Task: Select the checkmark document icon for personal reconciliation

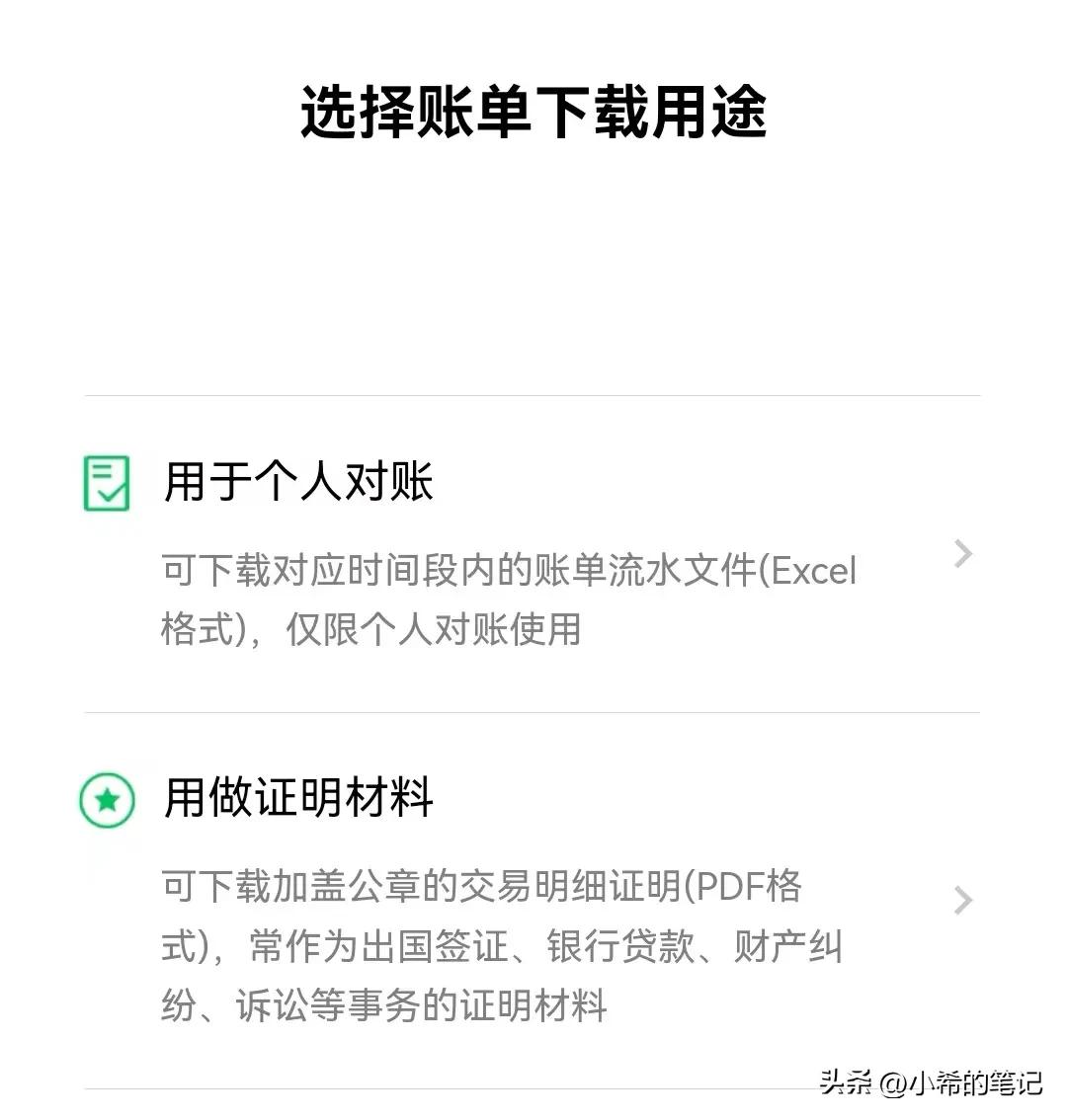Action: [106, 481]
